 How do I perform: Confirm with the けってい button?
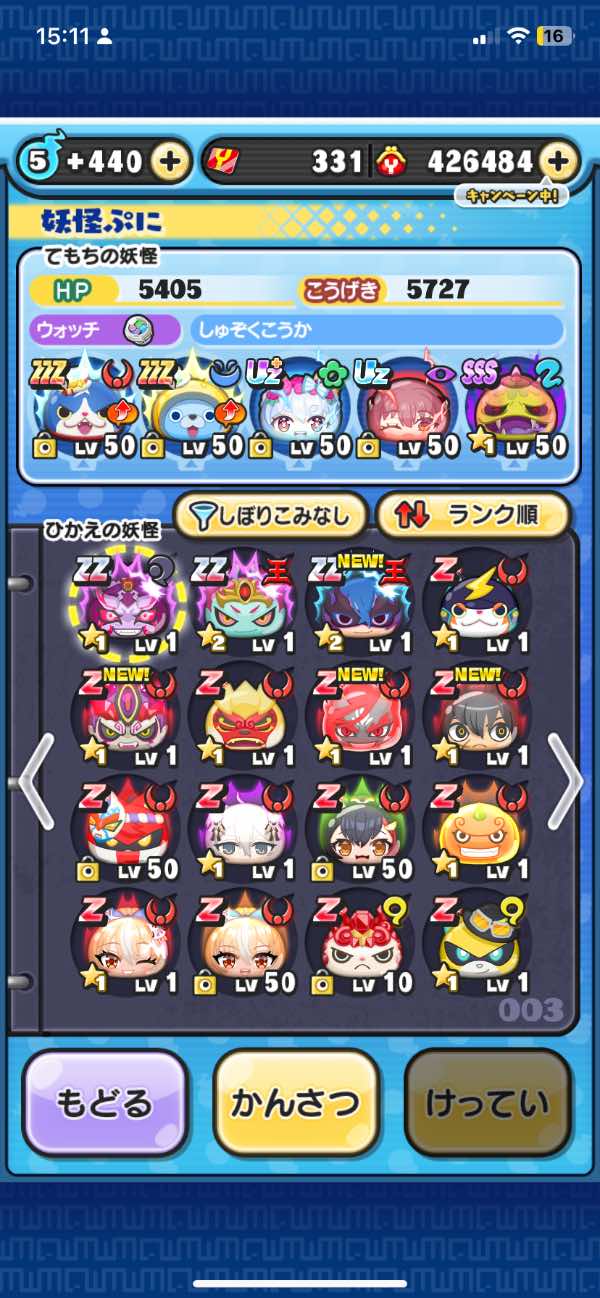[487, 1103]
